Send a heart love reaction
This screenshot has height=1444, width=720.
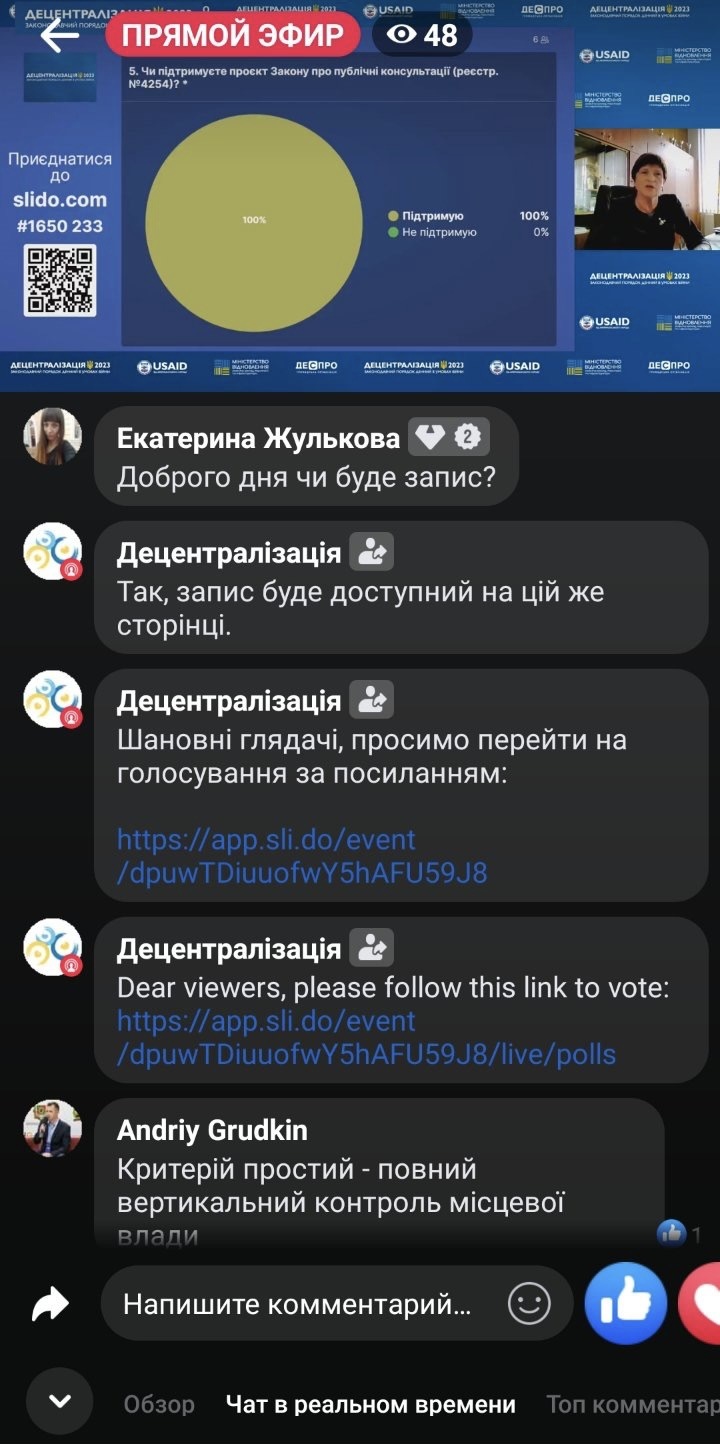point(703,1303)
